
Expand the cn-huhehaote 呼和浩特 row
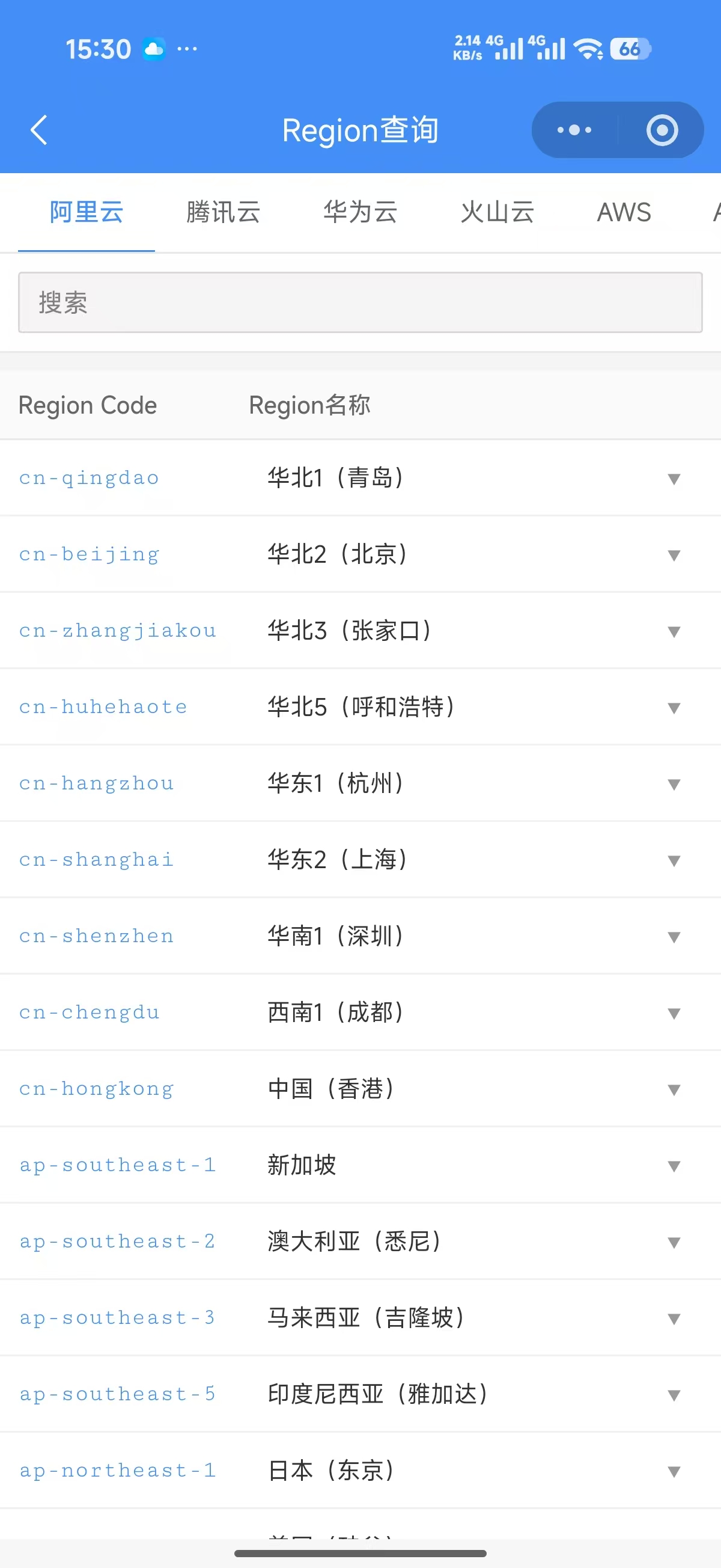(x=673, y=708)
